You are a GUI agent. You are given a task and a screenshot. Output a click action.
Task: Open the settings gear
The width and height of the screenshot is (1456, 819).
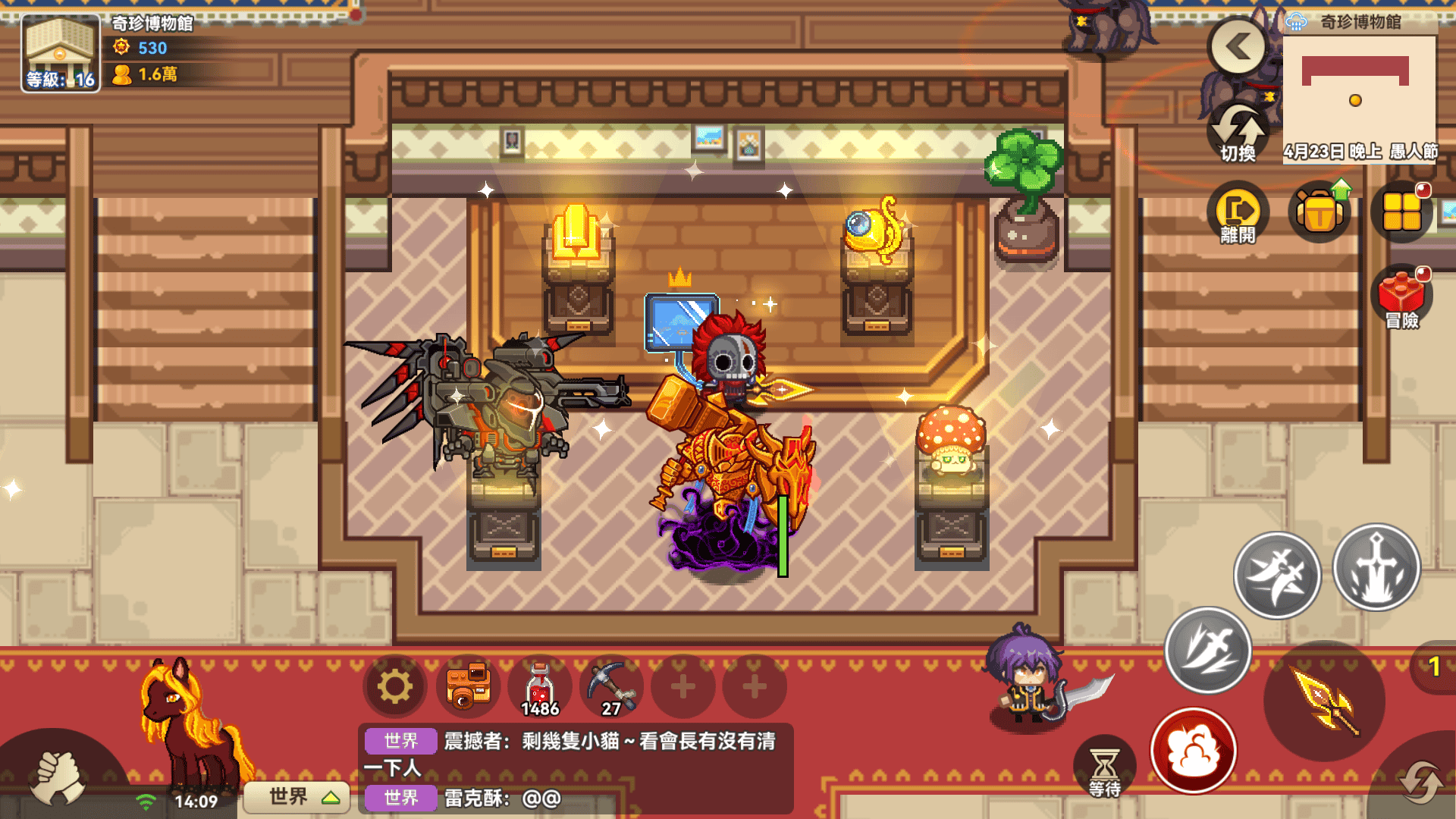[x=394, y=687]
